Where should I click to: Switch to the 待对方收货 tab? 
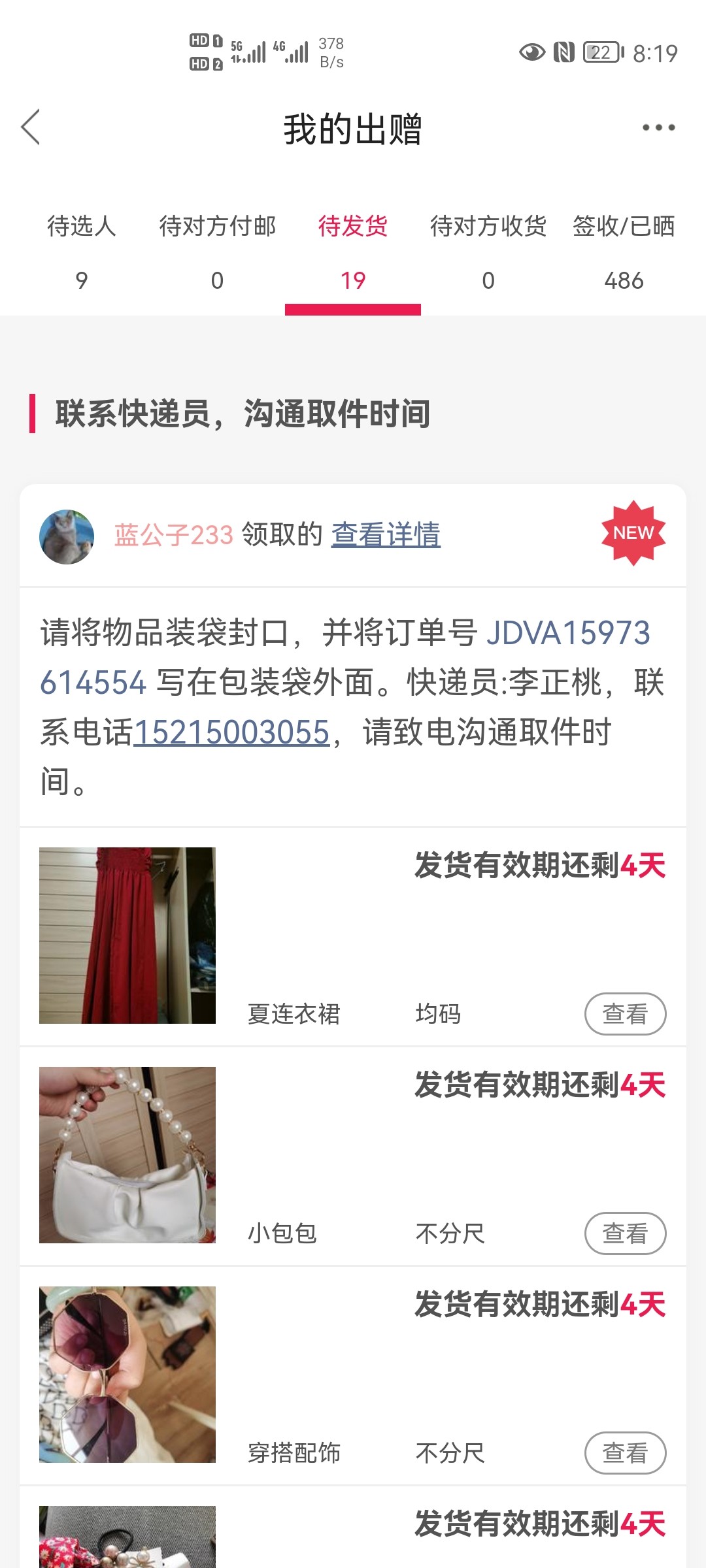point(488,252)
